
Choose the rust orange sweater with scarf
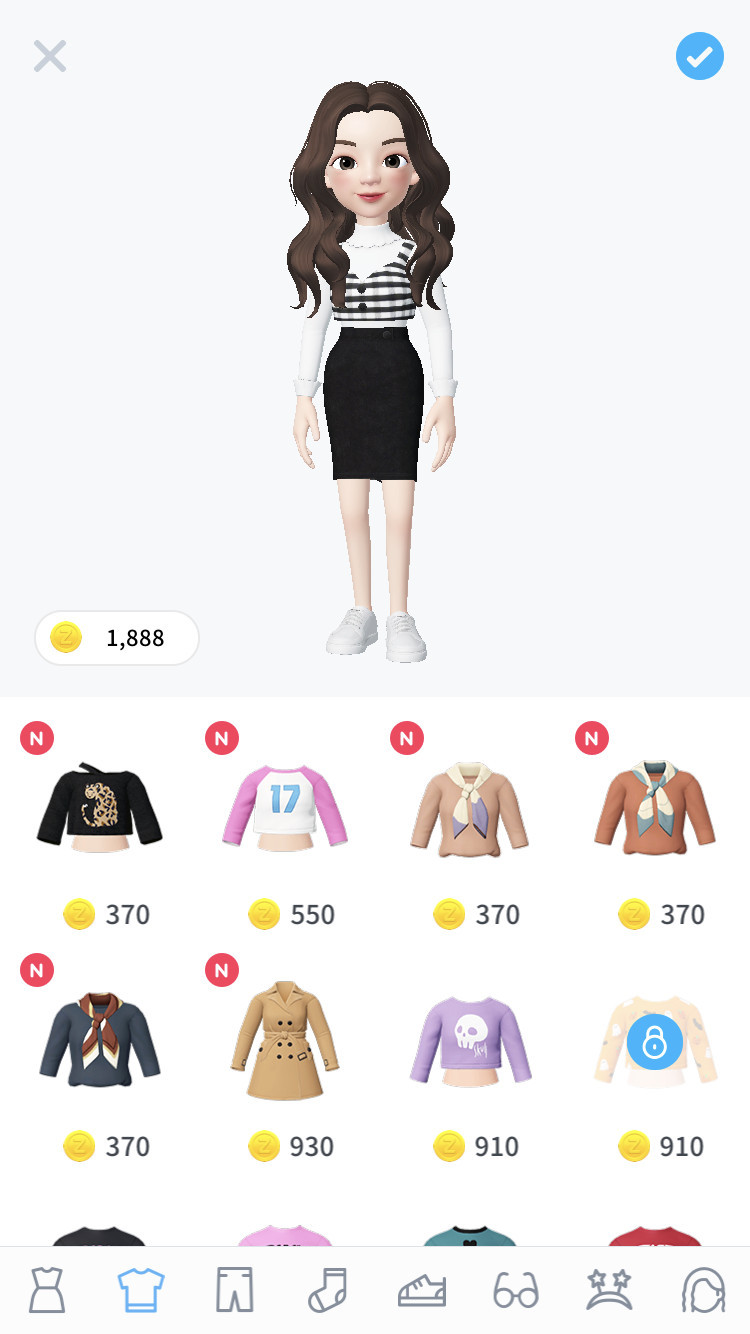click(x=655, y=810)
